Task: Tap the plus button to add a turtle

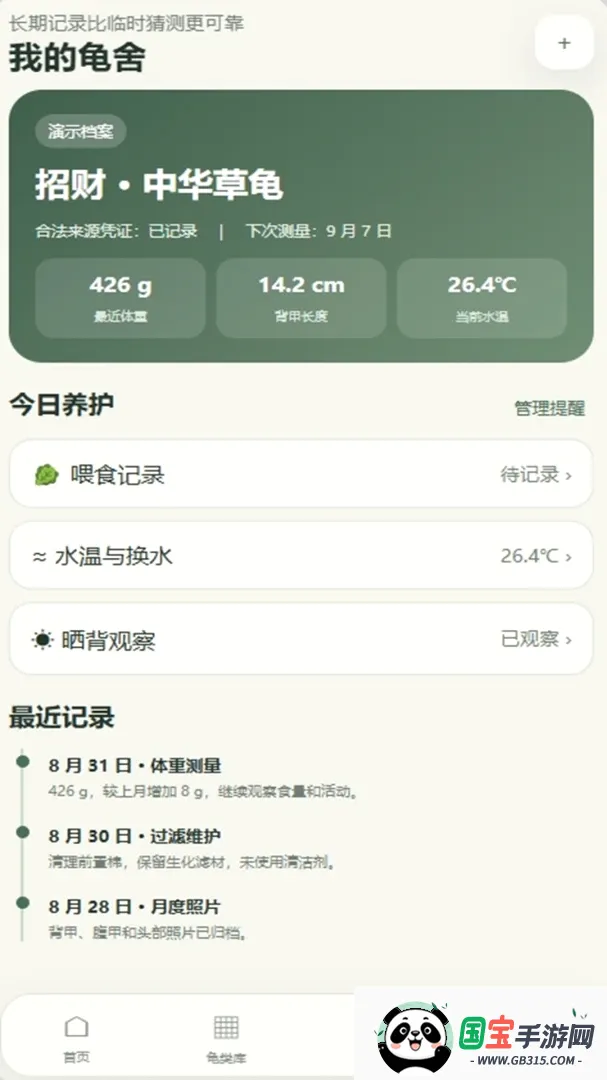Action: [x=564, y=43]
